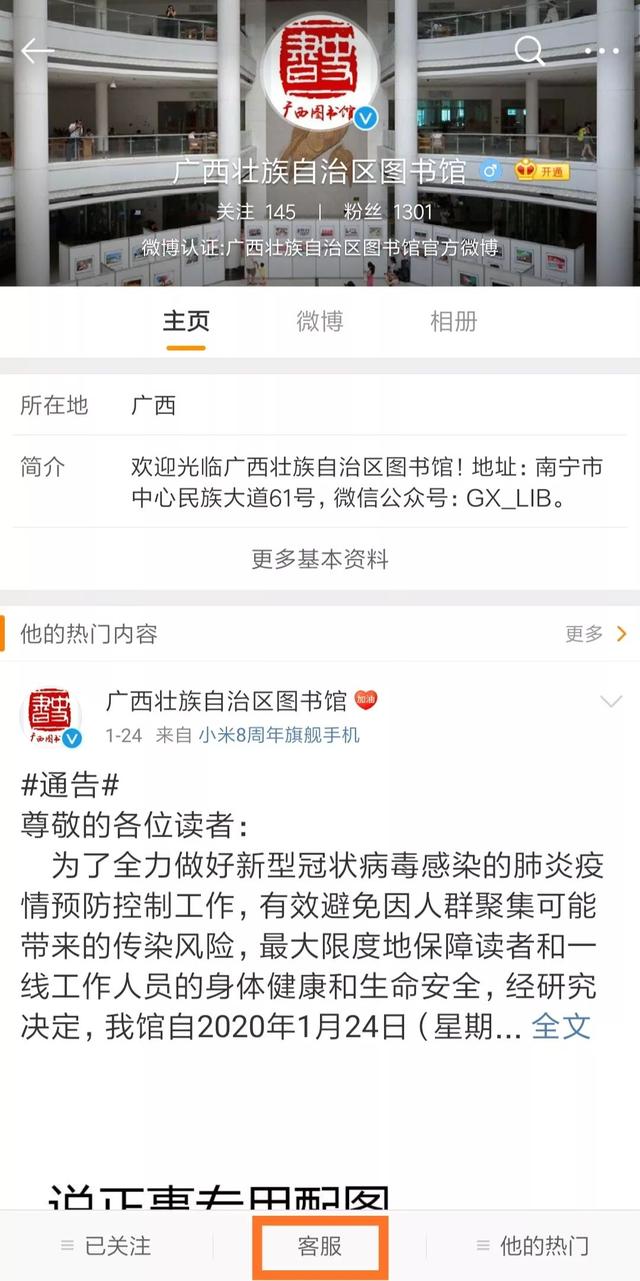
Task: Switch to the 相册 tab
Action: [453, 321]
